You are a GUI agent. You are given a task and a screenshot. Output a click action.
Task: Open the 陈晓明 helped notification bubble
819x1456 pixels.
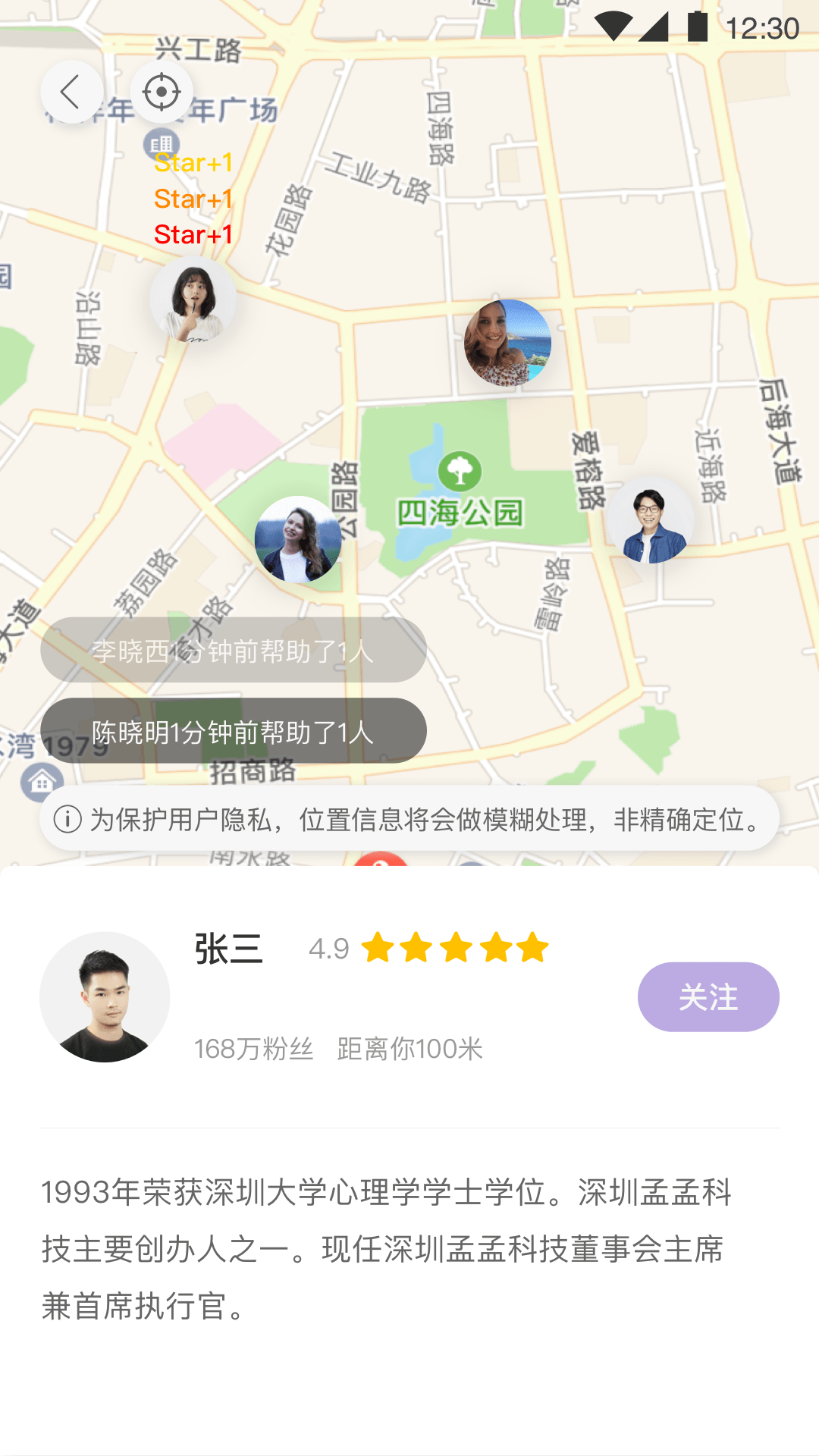coord(234,731)
